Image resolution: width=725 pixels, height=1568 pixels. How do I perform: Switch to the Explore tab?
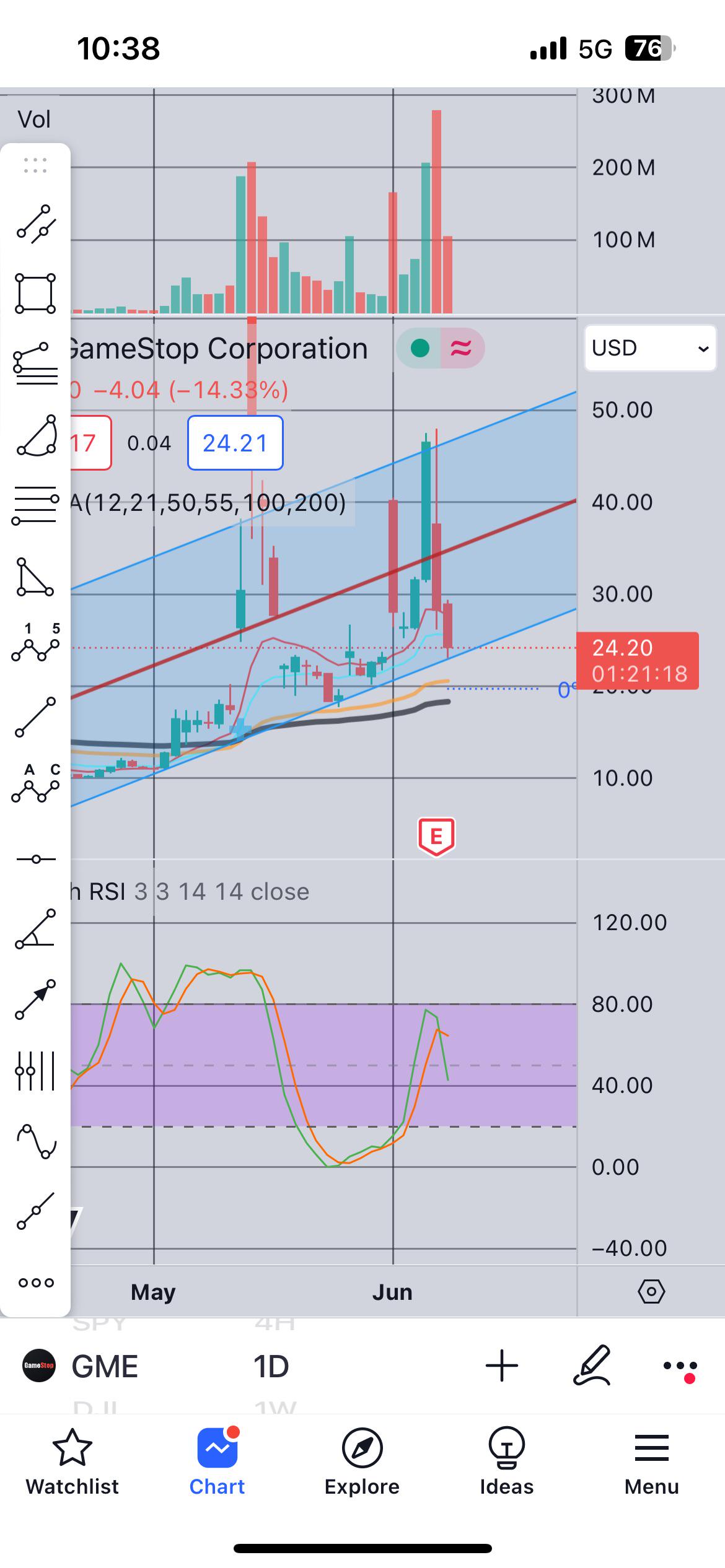362,1461
